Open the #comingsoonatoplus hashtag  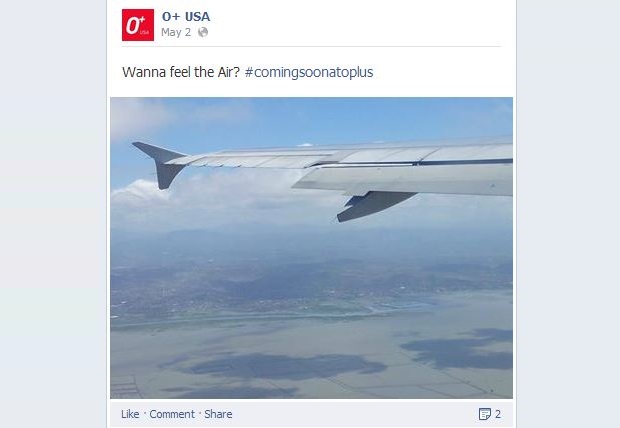[308, 73]
